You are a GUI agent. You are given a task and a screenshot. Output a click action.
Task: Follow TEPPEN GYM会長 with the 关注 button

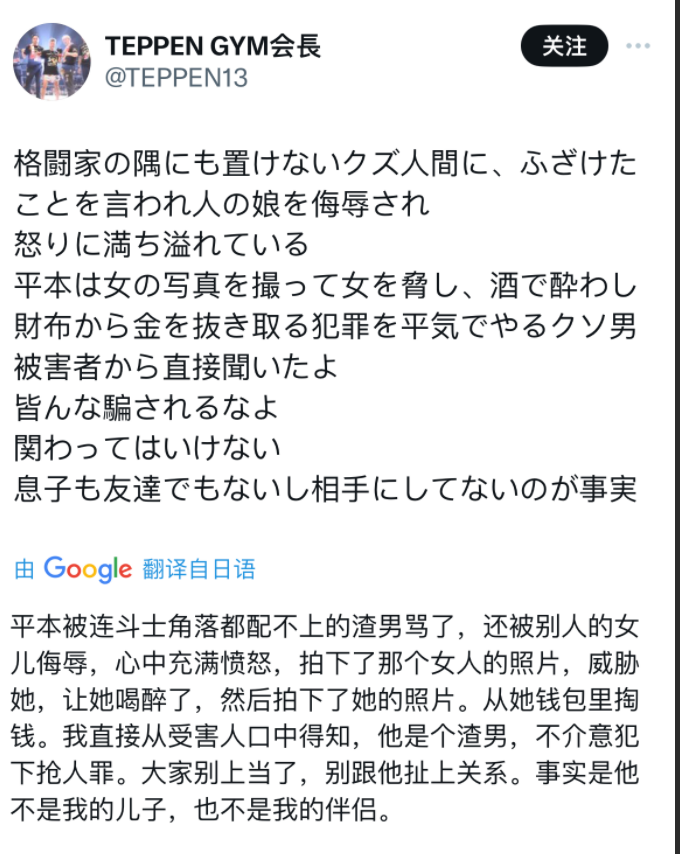(x=564, y=46)
